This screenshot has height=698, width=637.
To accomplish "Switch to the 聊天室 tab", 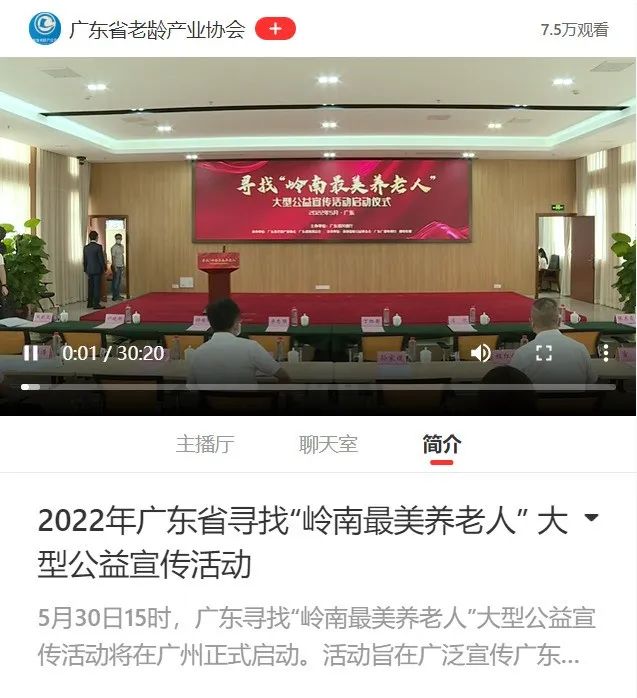I will 328,444.
